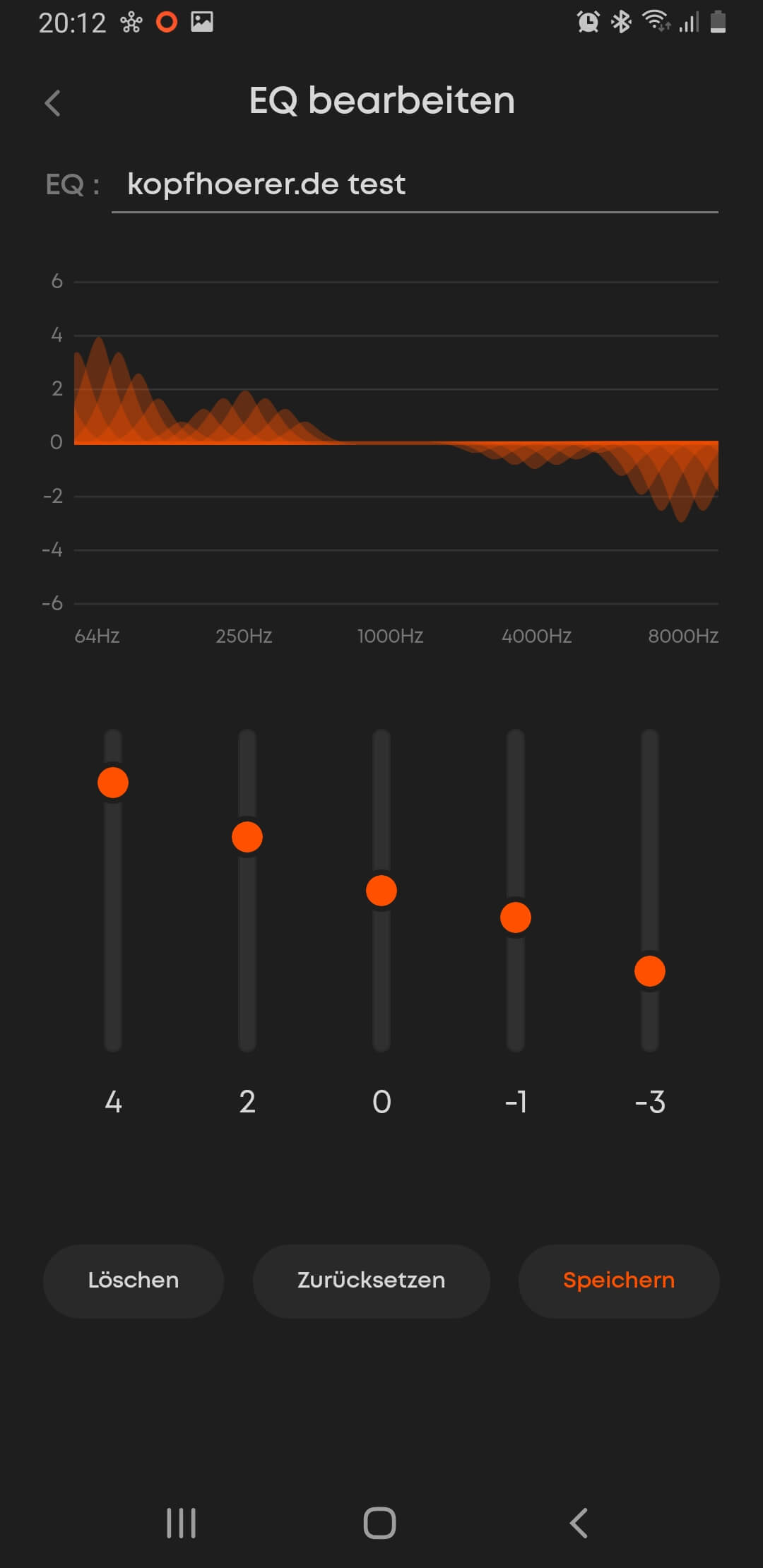763x1568 pixels.
Task: Reset the EQ via Zurücksetzen
Action: point(371,1281)
